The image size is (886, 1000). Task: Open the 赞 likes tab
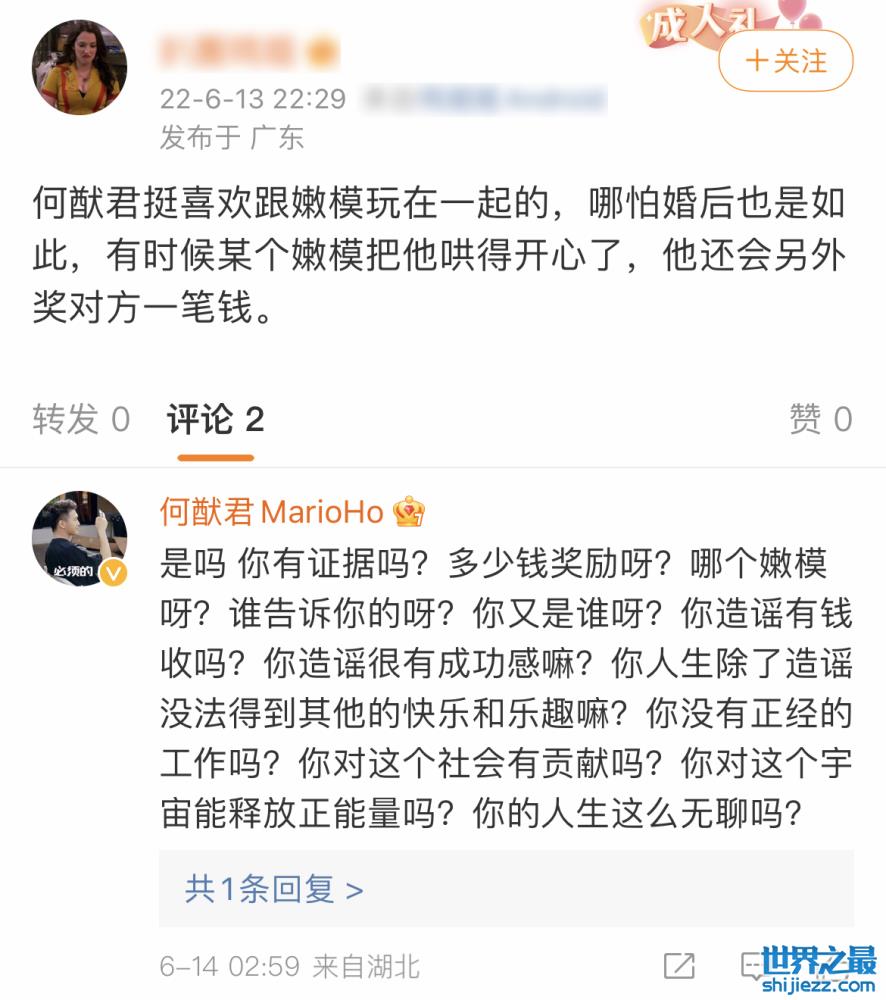point(820,420)
